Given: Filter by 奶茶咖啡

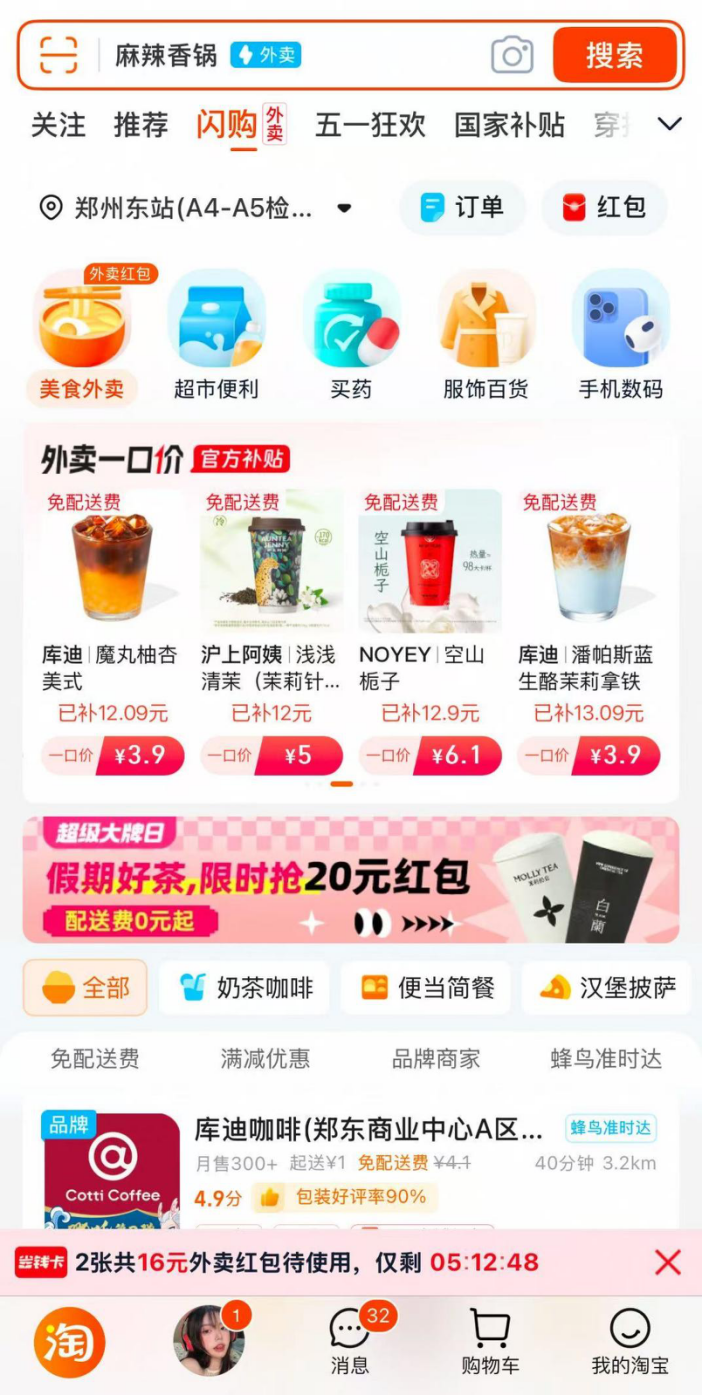Looking at the screenshot, I should pos(245,988).
